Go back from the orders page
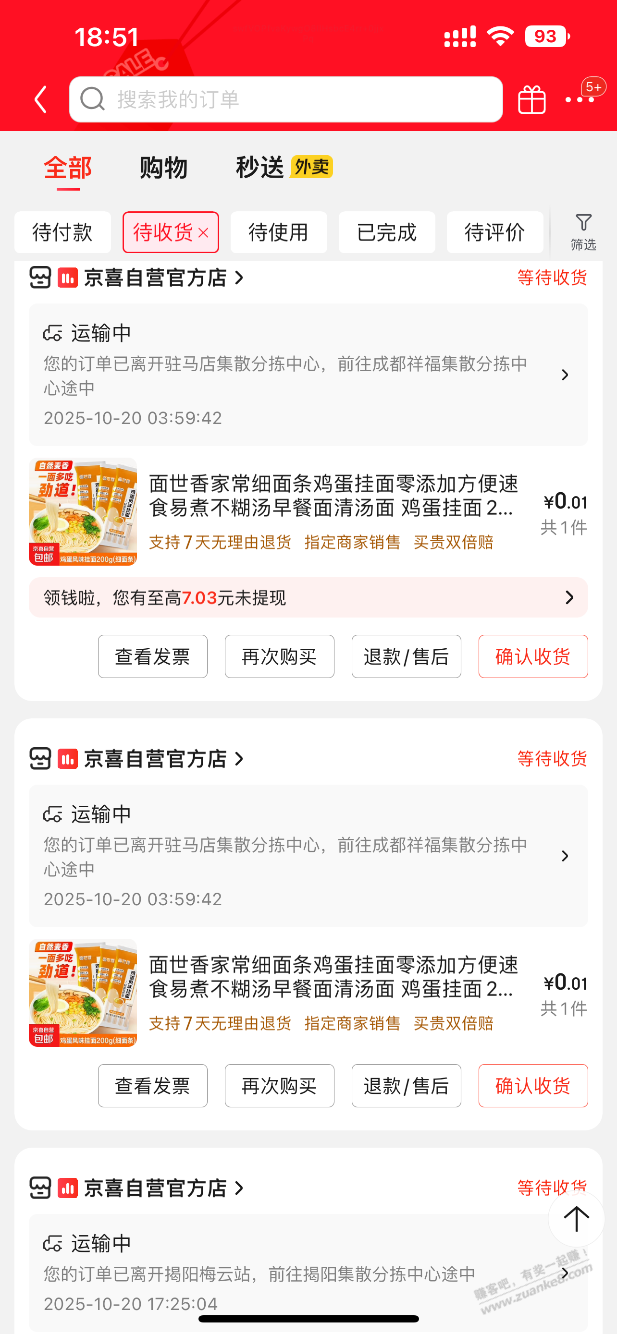617x1334 pixels. (41, 99)
